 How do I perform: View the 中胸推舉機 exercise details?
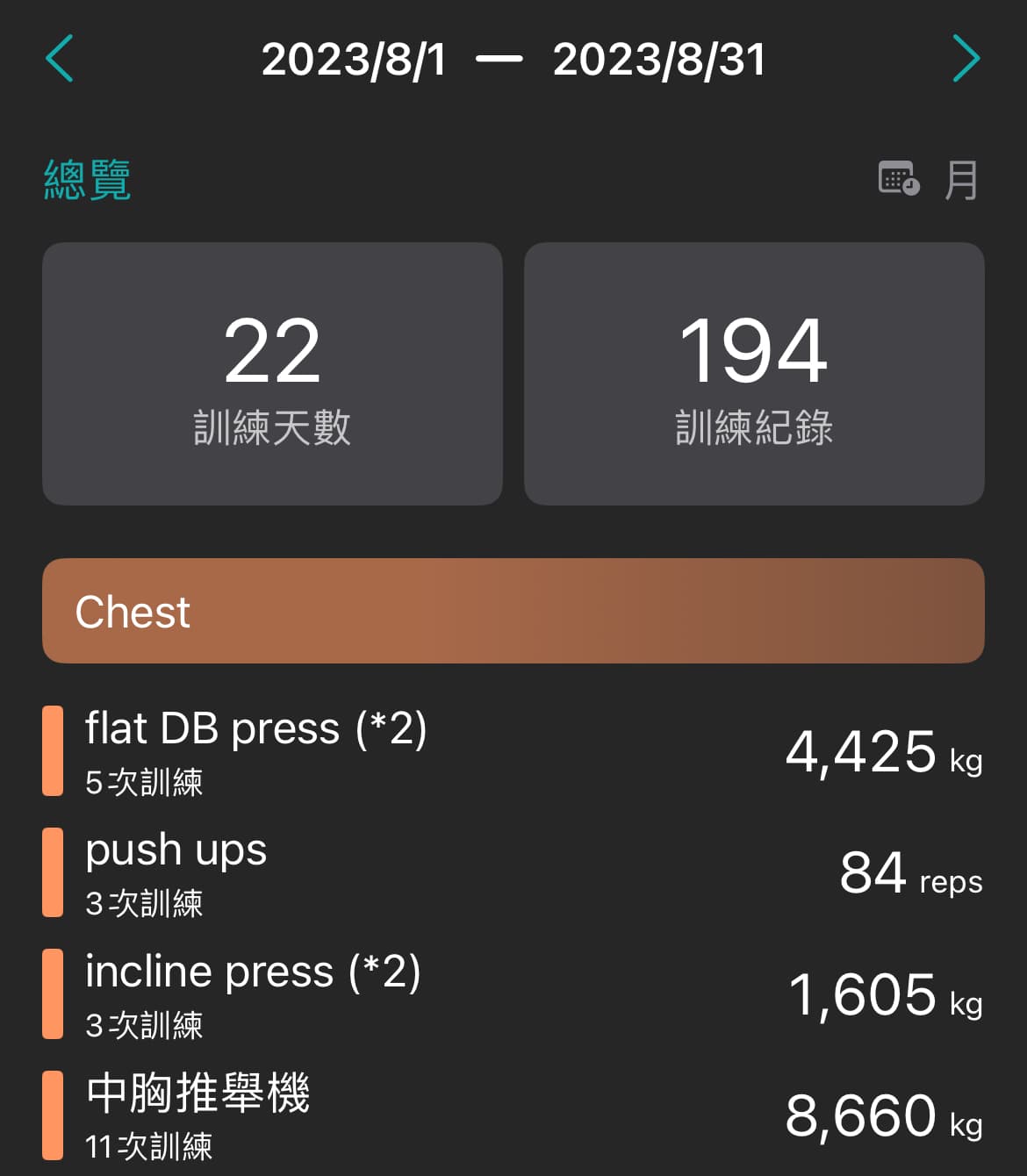(x=198, y=1093)
